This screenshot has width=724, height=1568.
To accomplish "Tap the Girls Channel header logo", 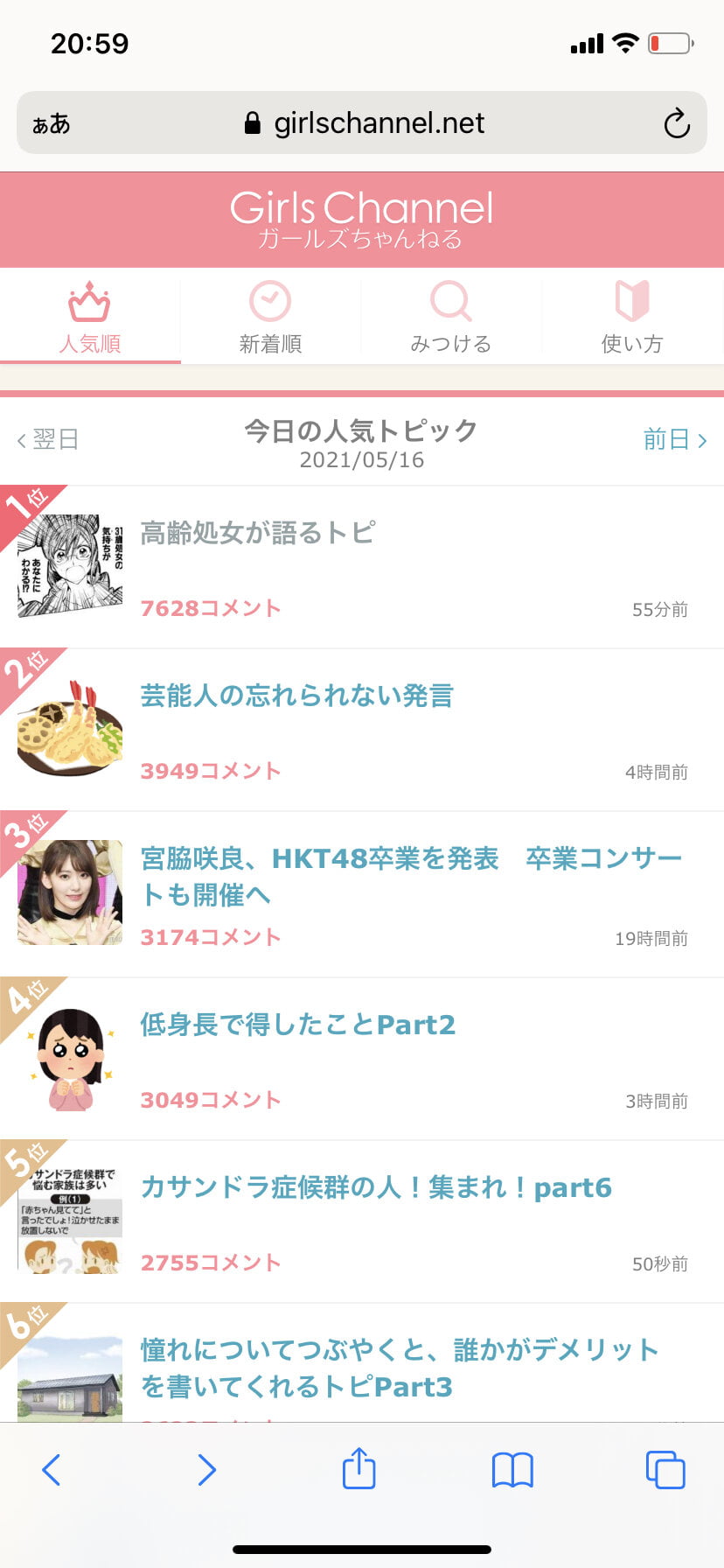I will tap(361, 219).
